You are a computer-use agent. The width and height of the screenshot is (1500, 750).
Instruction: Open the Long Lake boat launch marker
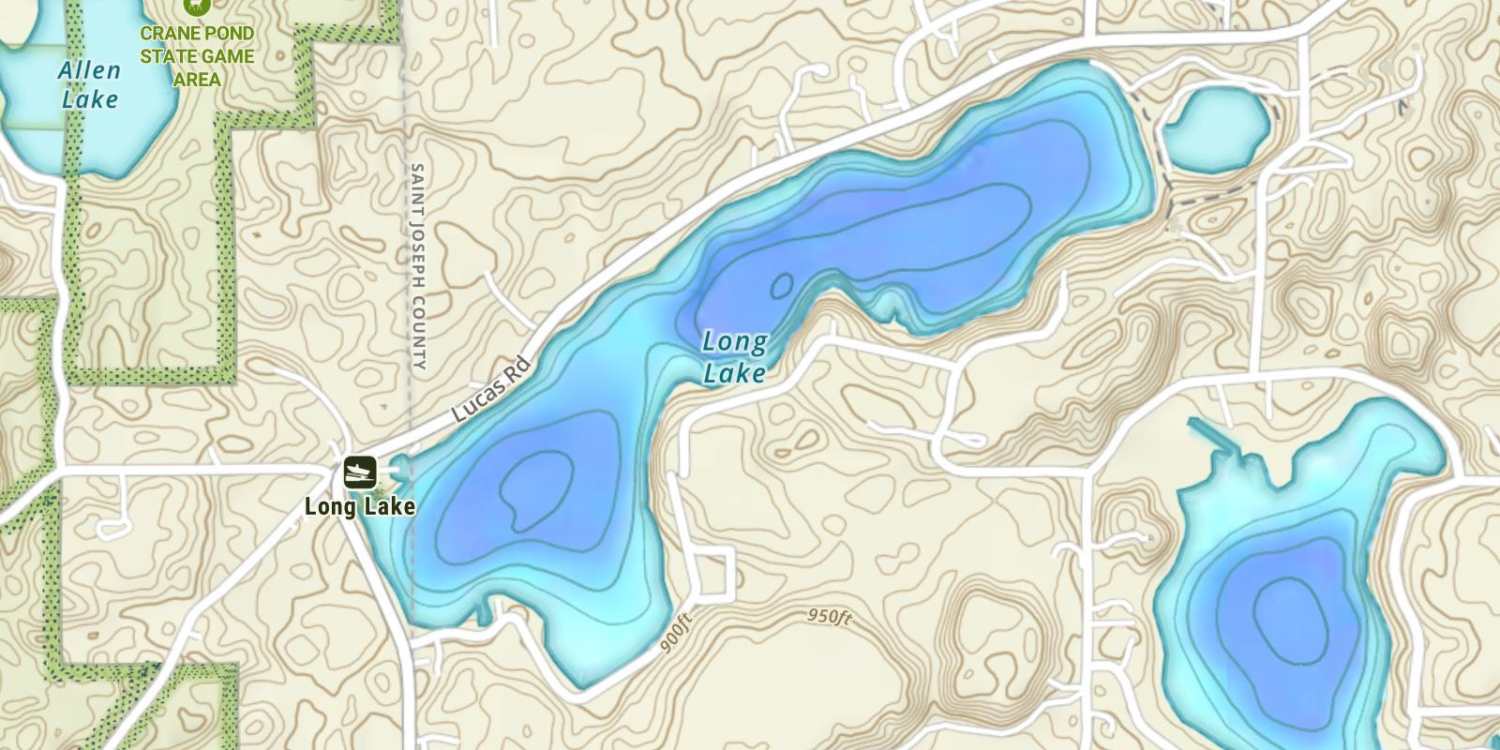pos(360,471)
